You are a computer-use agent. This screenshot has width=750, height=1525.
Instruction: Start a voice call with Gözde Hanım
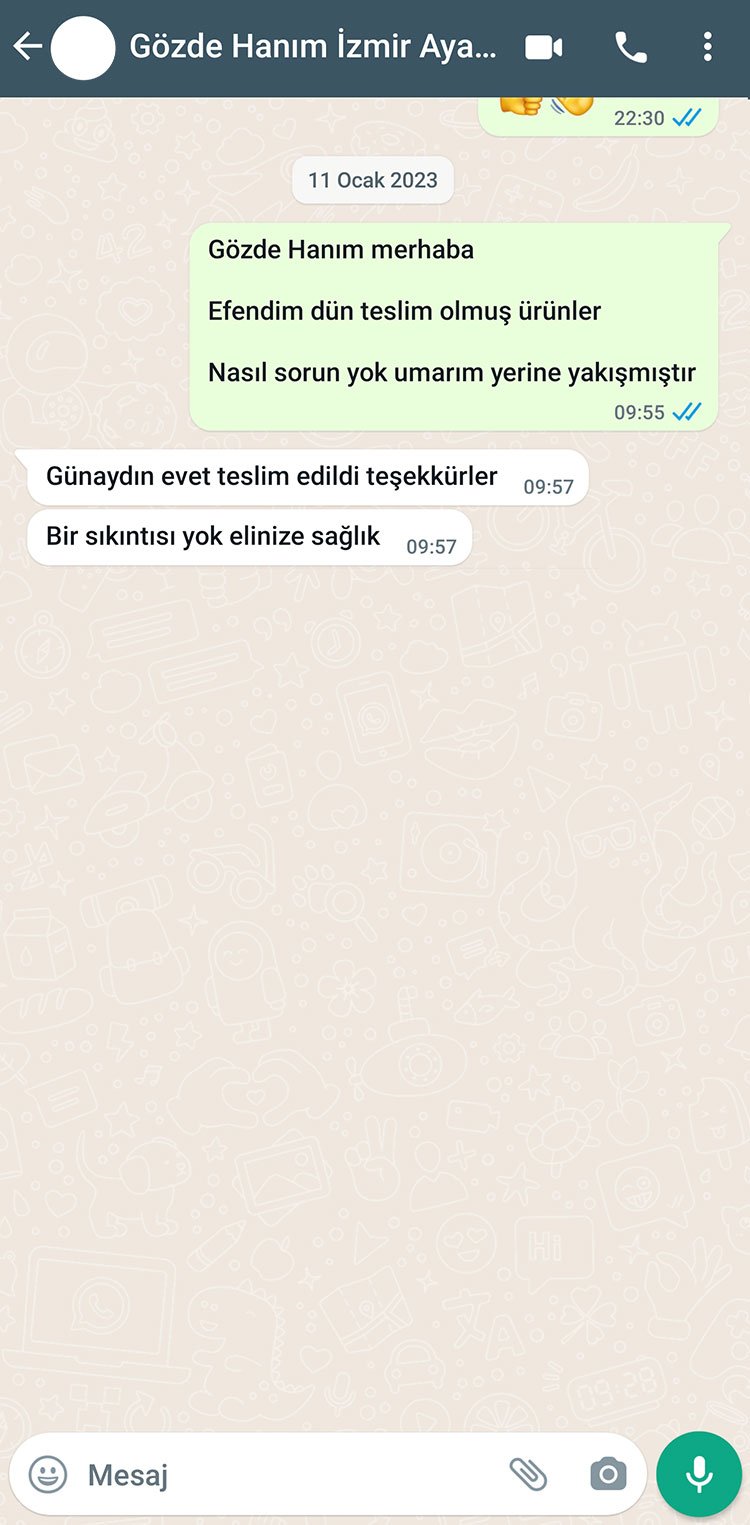631,47
